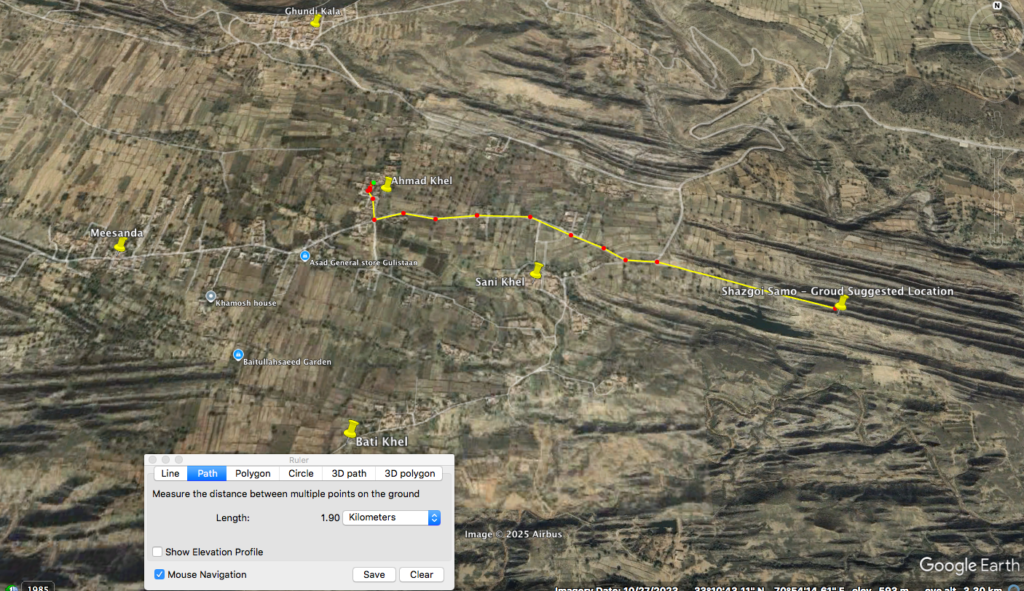Close the Ruler window

[154, 460]
